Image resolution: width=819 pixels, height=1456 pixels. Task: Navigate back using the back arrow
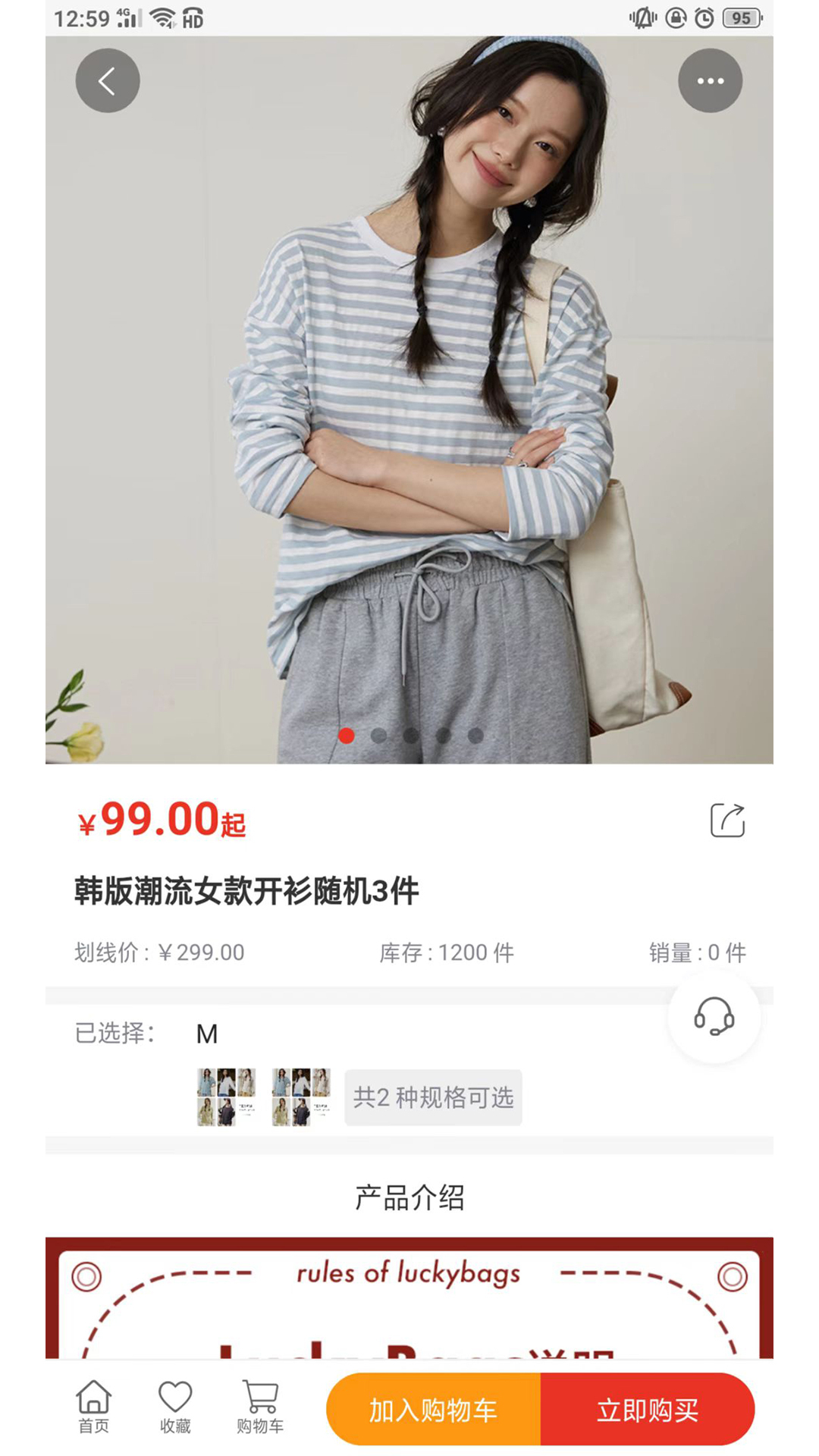click(106, 80)
